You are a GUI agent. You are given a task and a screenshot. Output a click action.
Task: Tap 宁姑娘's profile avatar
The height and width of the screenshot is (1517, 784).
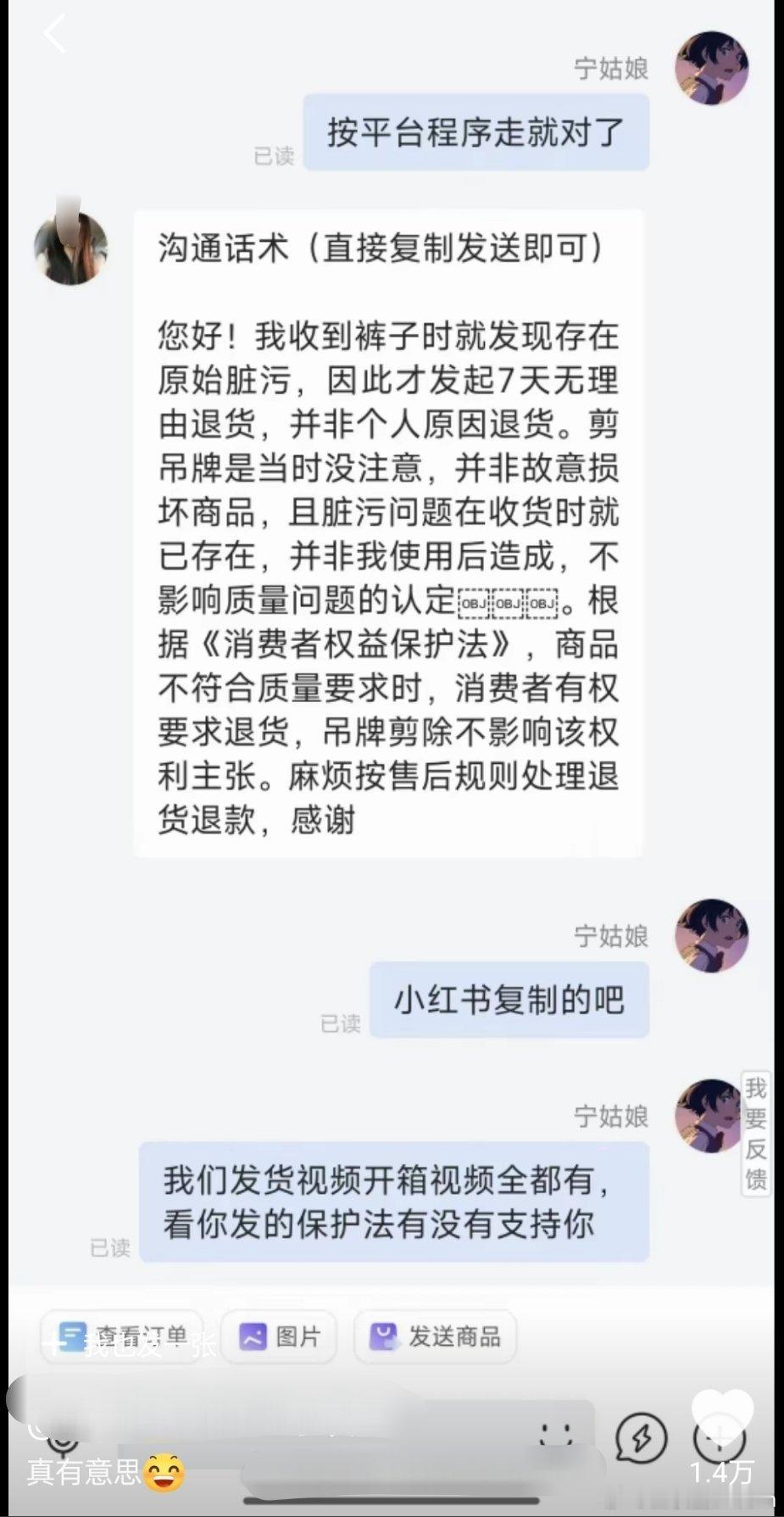pos(712,68)
